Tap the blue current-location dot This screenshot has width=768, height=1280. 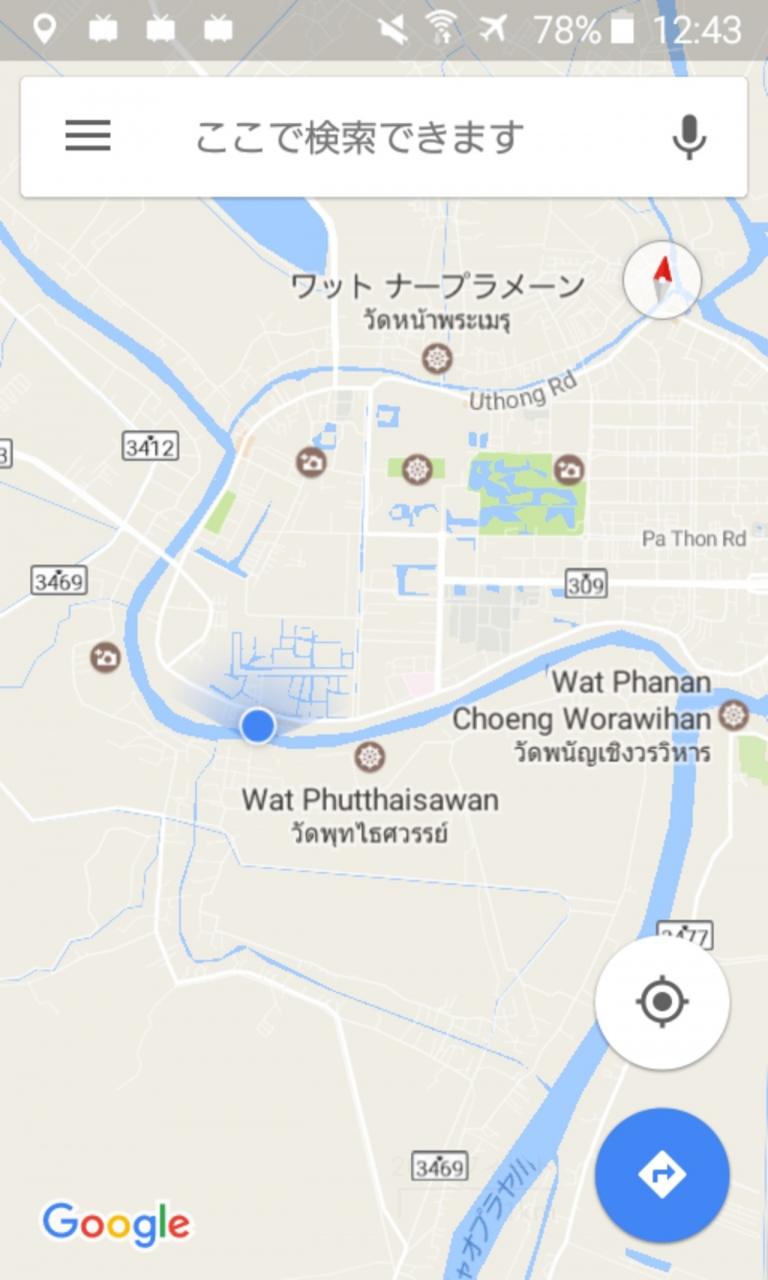[258, 724]
